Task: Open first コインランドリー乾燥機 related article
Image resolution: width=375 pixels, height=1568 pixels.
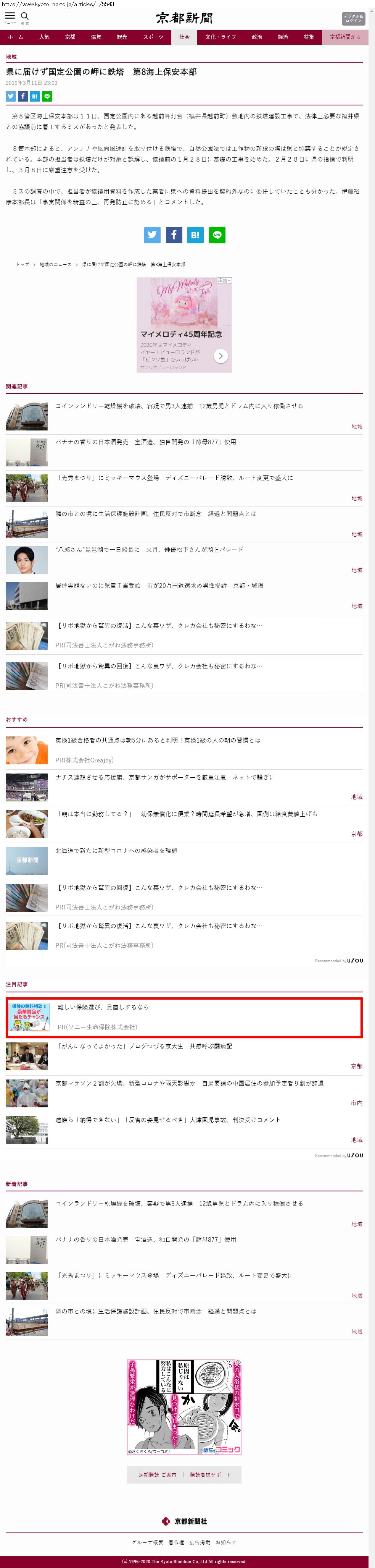Action: [179, 406]
